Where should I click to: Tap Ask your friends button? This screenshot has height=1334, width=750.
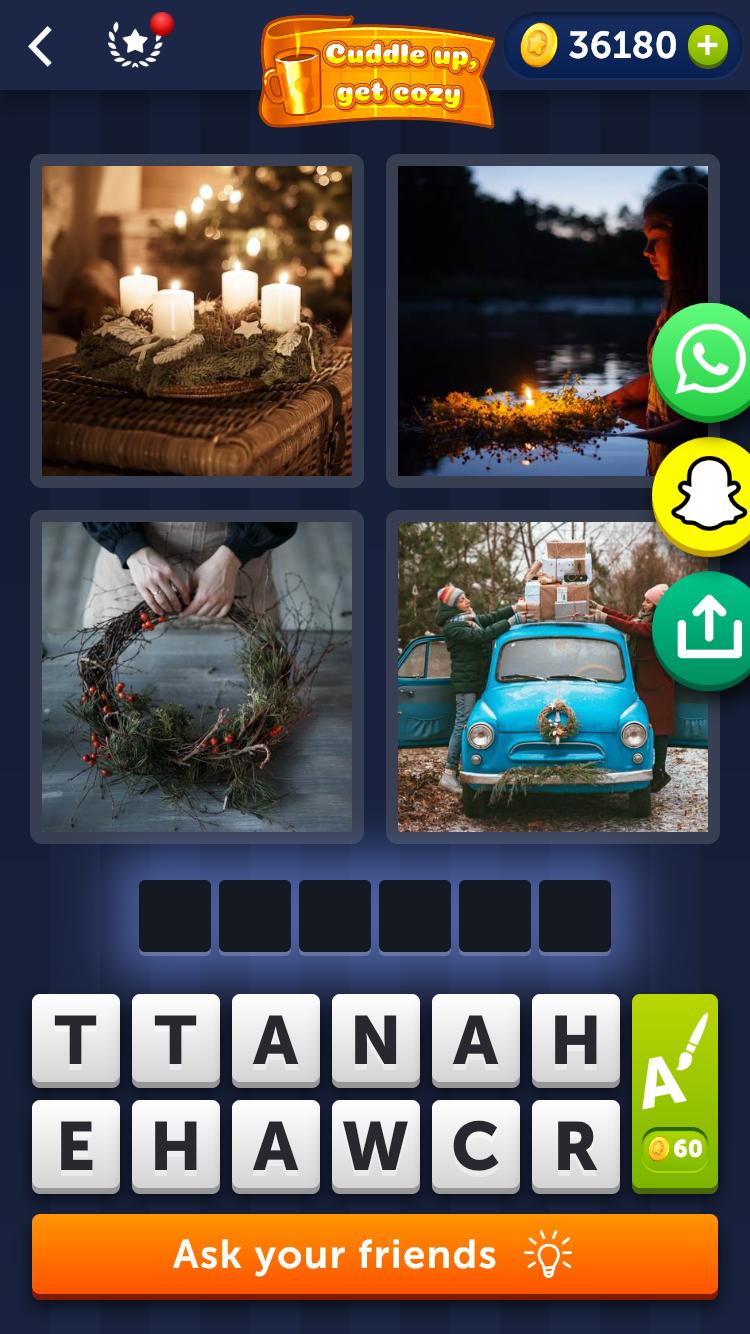pyautogui.click(x=375, y=1254)
